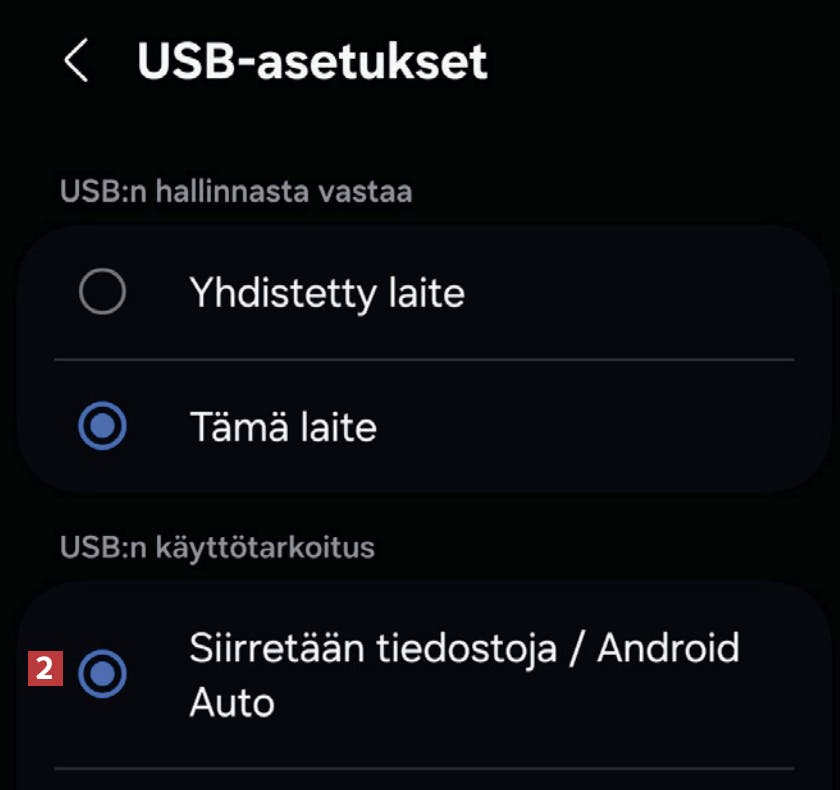Select Siirretään tiedostoja / Android Auto
840x790 pixels.
[102, 673]
